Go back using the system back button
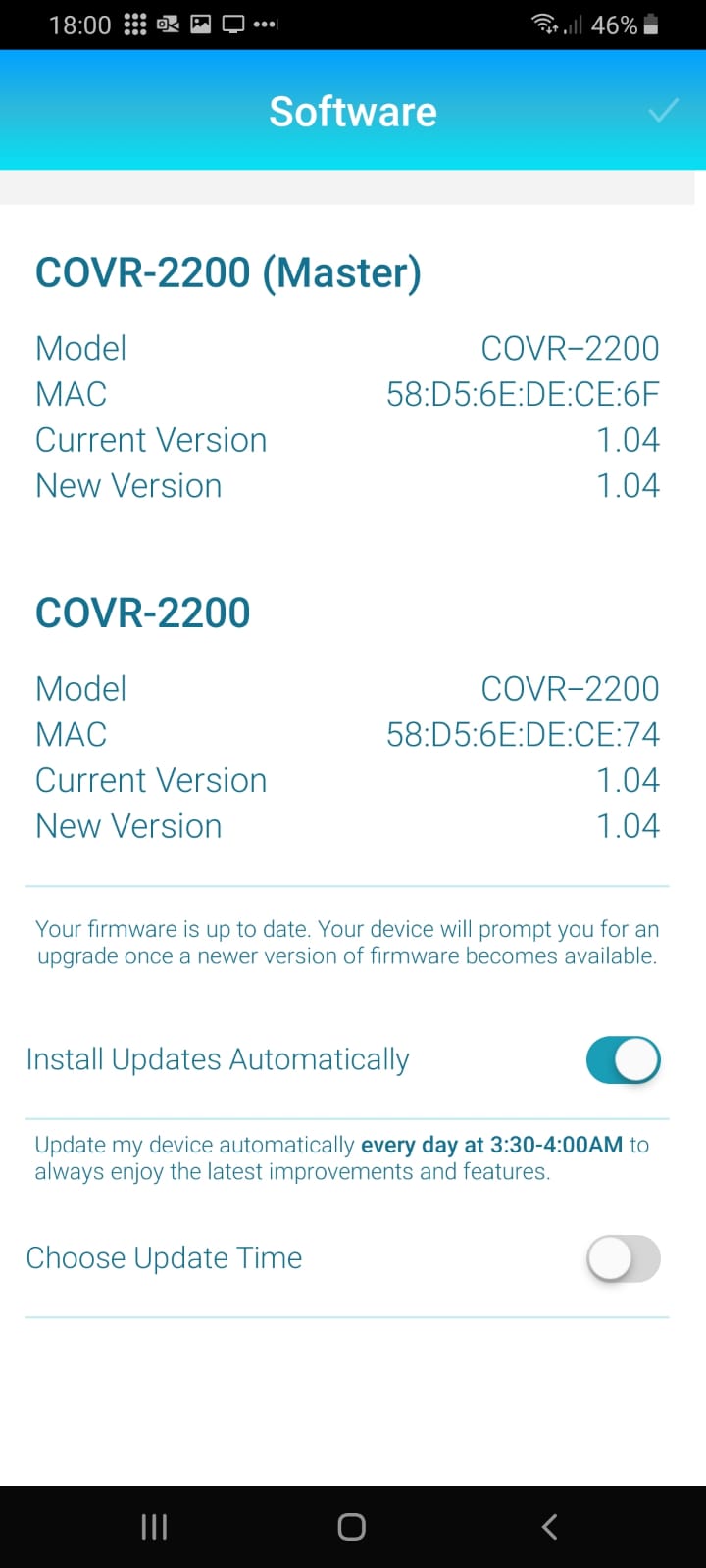 pyautogui.click(x=549, y=1526)
